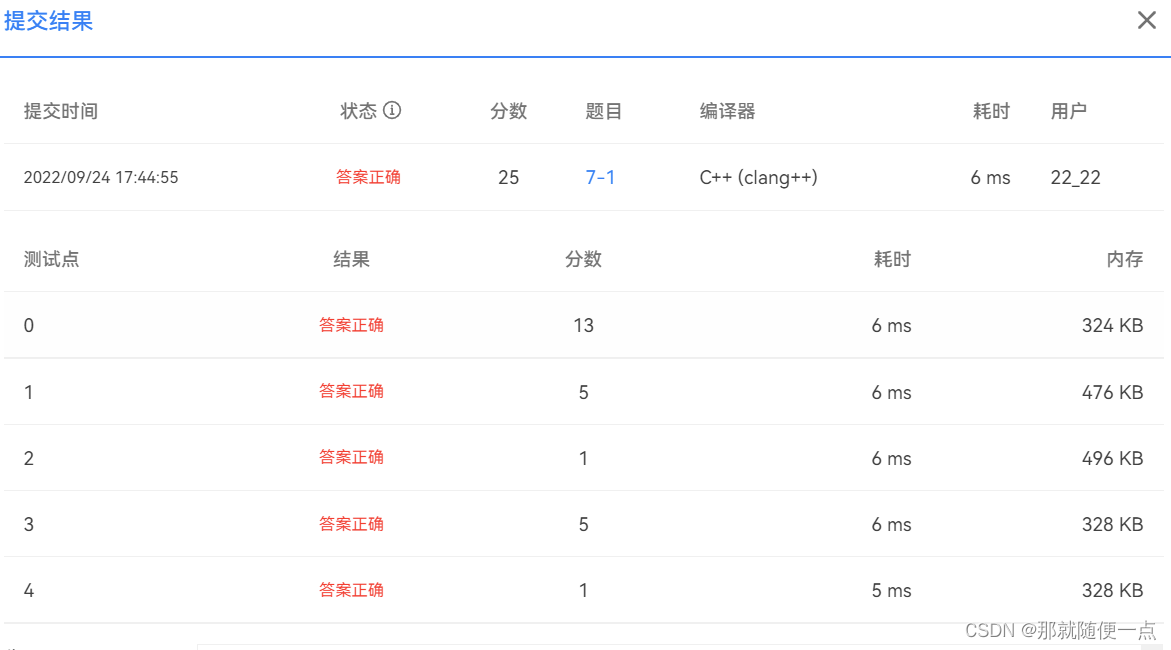Open problem link 7-1
Image resolution: width=1171 pixels, height=650 pixels.
tap(600, 177)
